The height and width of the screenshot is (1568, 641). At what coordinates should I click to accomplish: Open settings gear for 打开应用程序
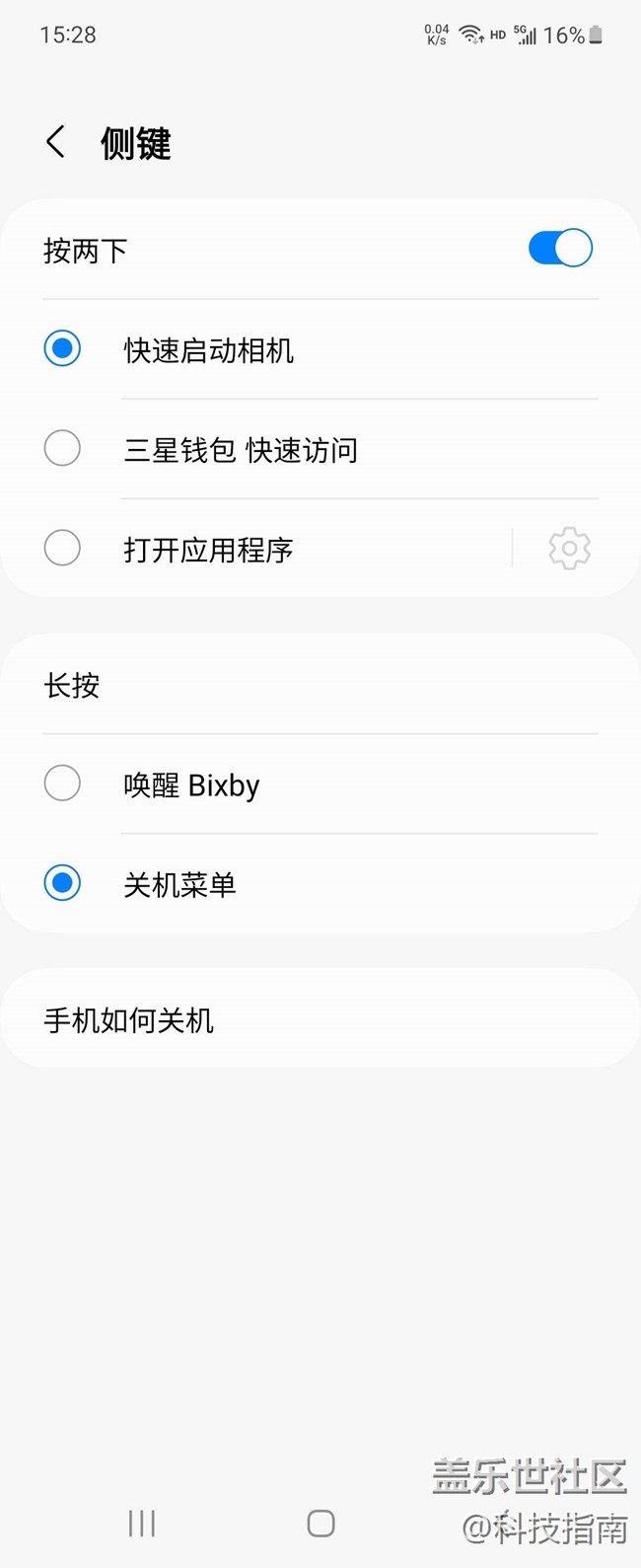click(569, 549)
